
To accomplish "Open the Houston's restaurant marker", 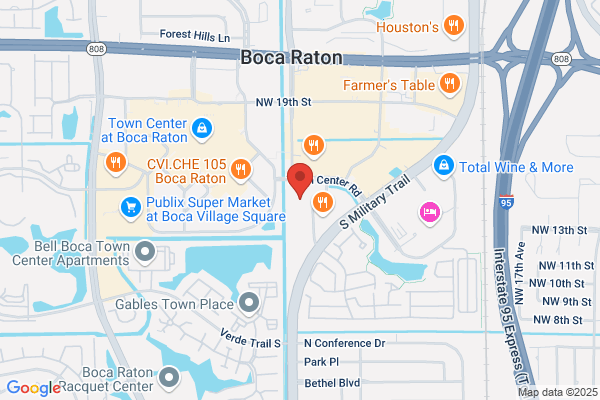I will [454, 26].
